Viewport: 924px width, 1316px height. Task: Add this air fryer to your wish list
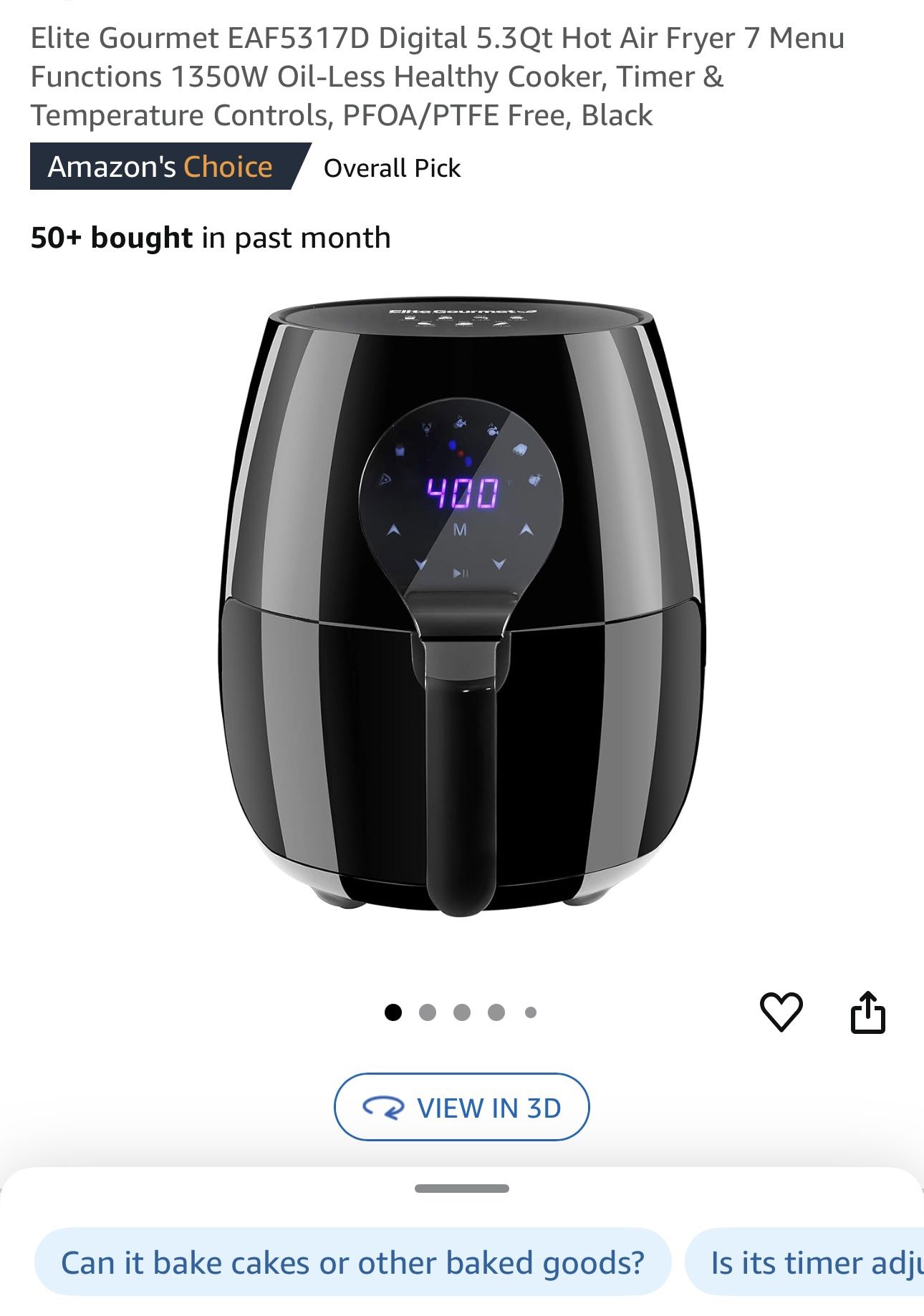point(781,1011)
